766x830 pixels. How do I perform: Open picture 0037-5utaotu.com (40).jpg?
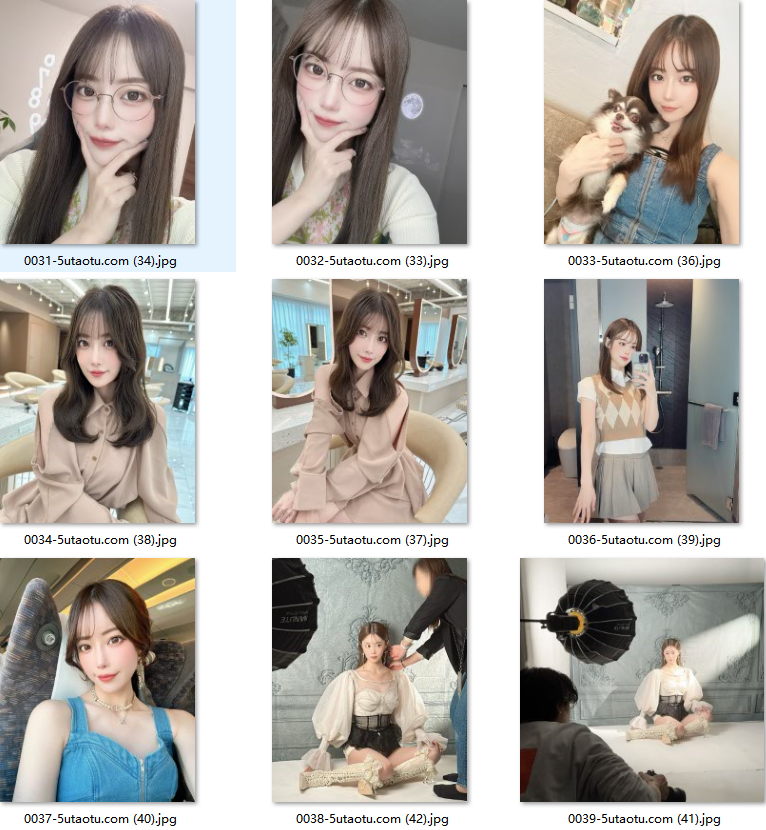tap(98, 680)
